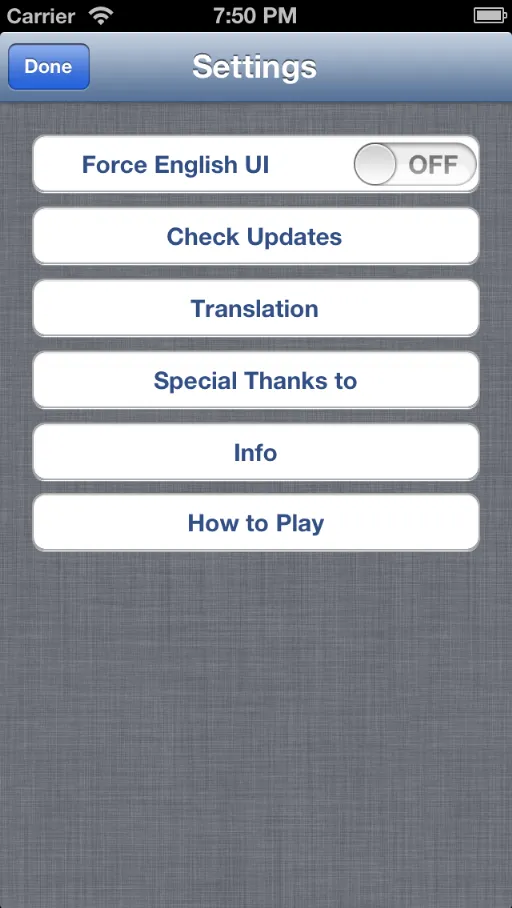Tap the Done button
The image size is (512, 908).
49,67
